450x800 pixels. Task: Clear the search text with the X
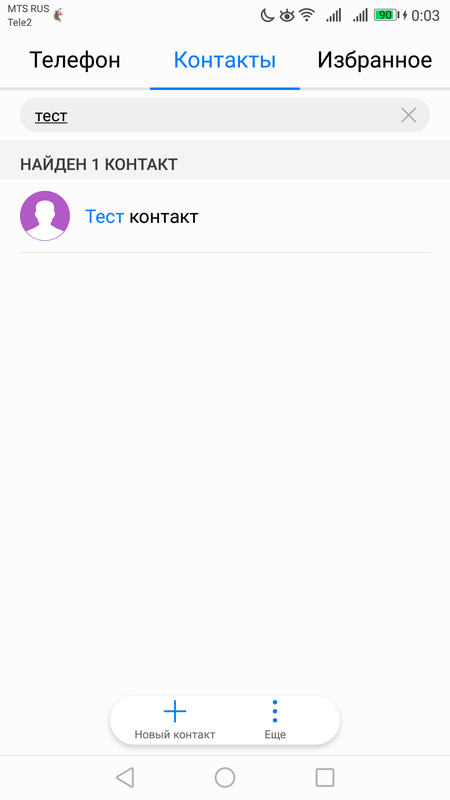pos(409,115)
